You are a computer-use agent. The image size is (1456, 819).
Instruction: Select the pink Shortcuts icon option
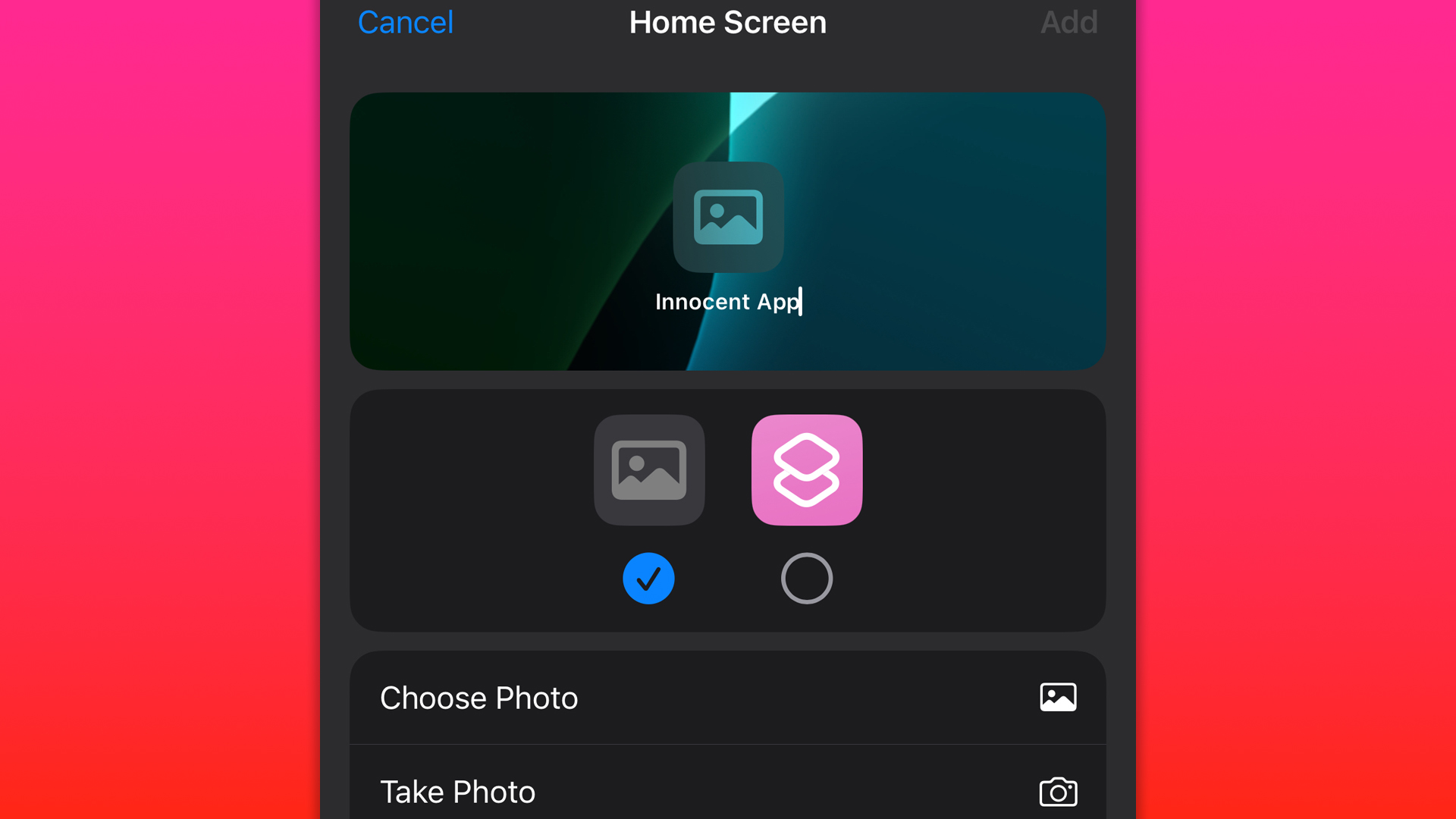pos(807,470)
